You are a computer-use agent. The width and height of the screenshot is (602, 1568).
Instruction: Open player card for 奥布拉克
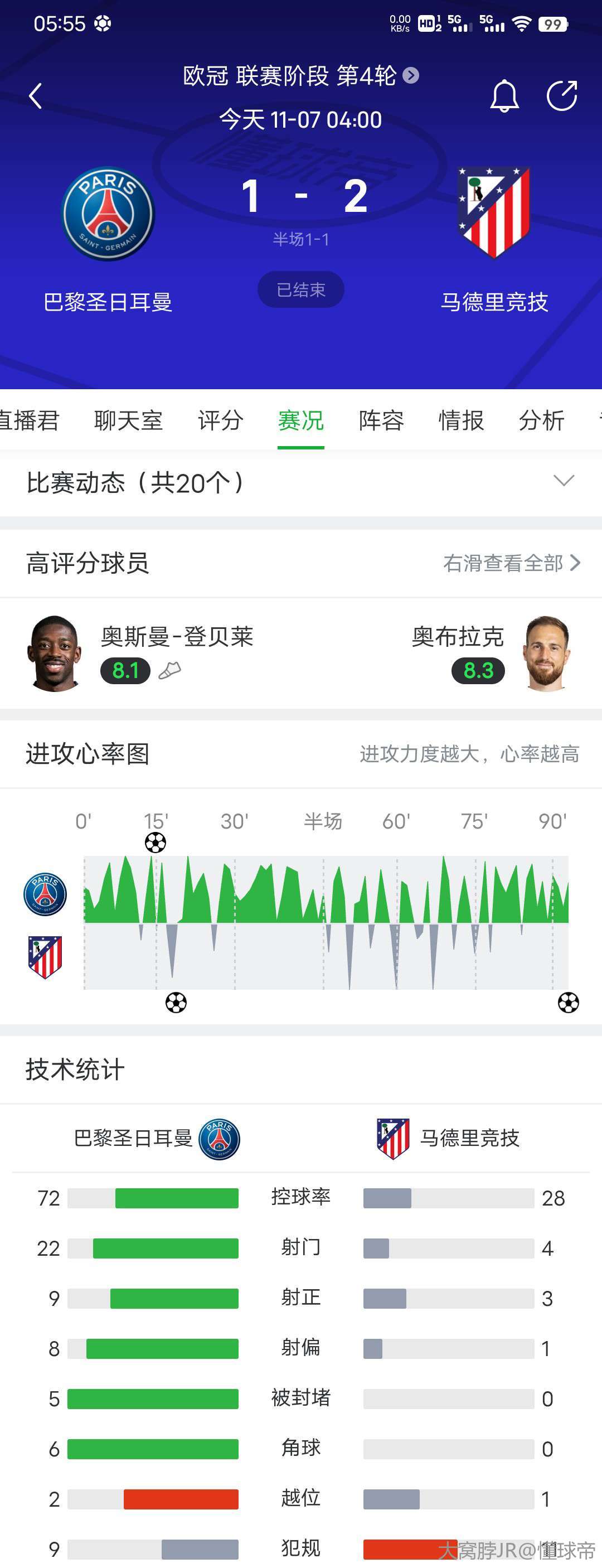[487, 654]
